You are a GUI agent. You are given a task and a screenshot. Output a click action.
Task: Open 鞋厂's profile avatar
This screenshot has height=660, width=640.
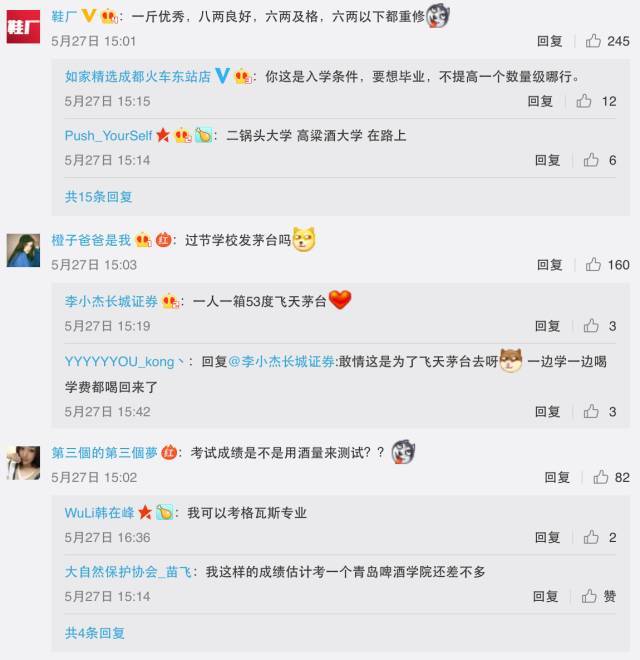tap(24, 27)
